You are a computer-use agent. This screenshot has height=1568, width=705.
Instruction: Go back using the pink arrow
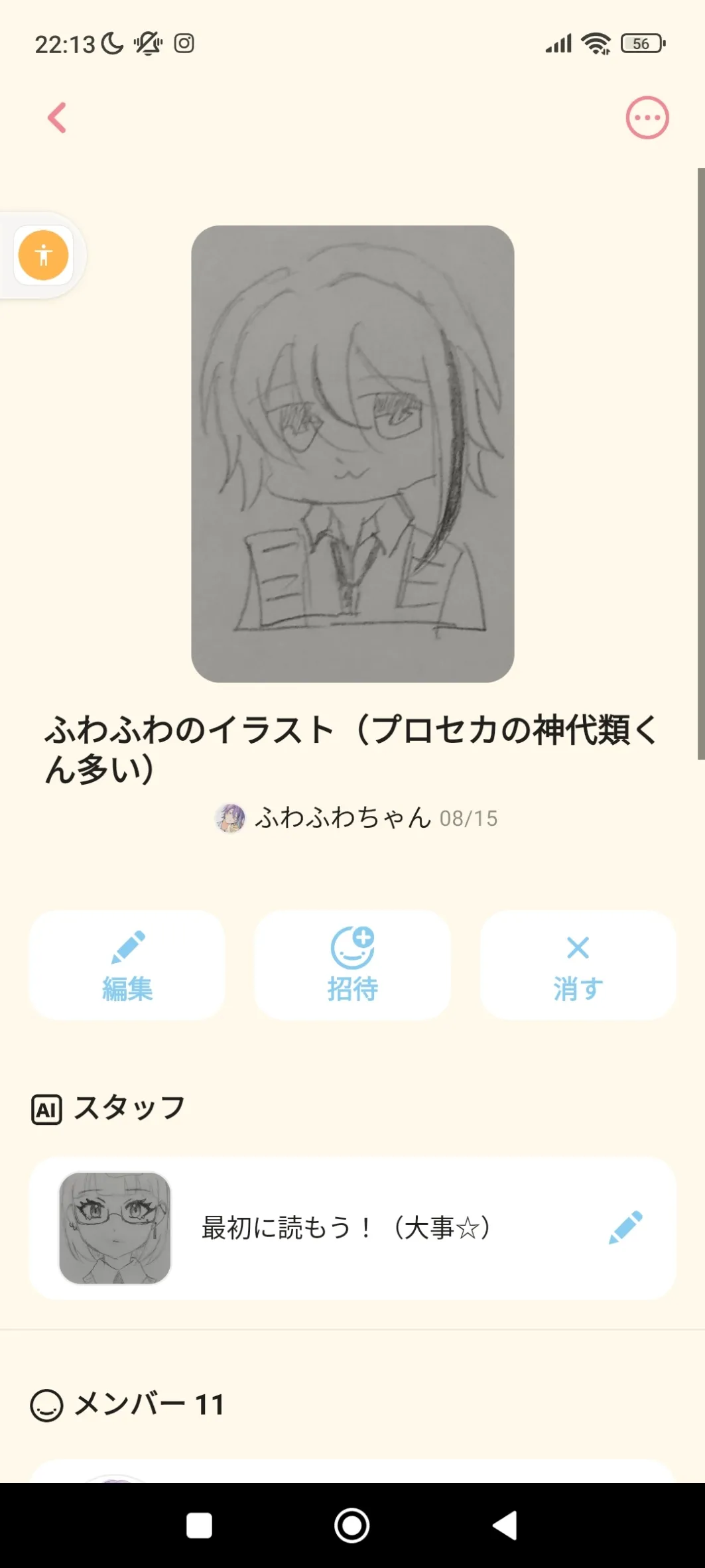[x=58, y=118]
